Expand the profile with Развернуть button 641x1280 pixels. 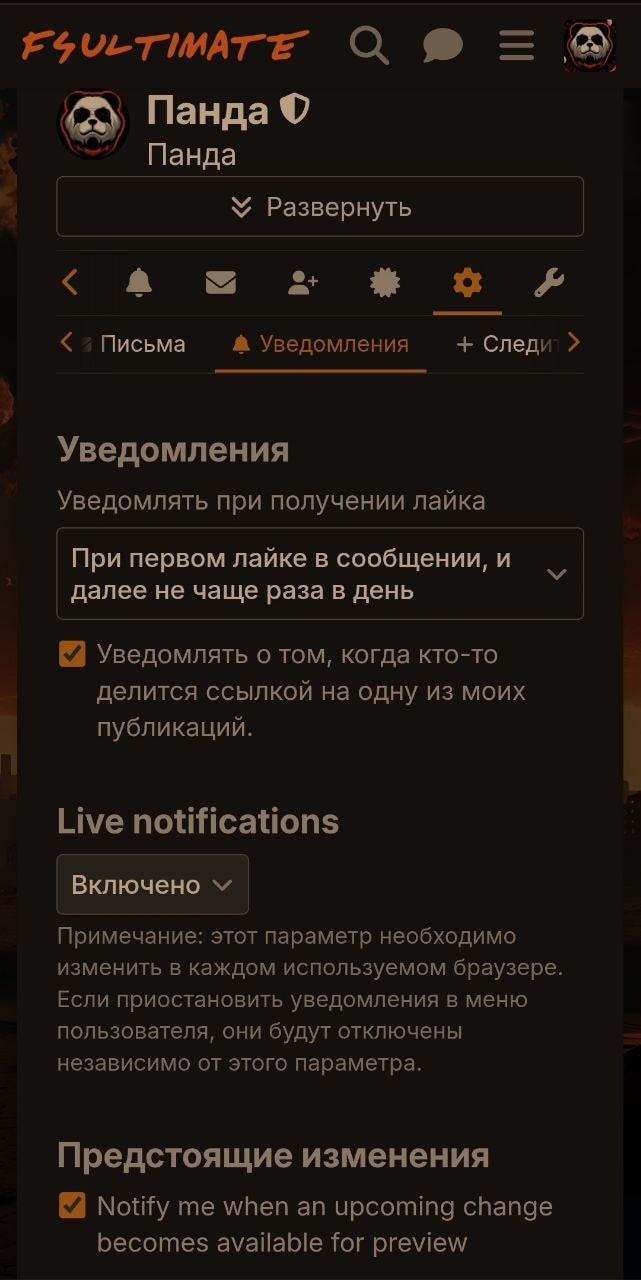tap(320, 207)
